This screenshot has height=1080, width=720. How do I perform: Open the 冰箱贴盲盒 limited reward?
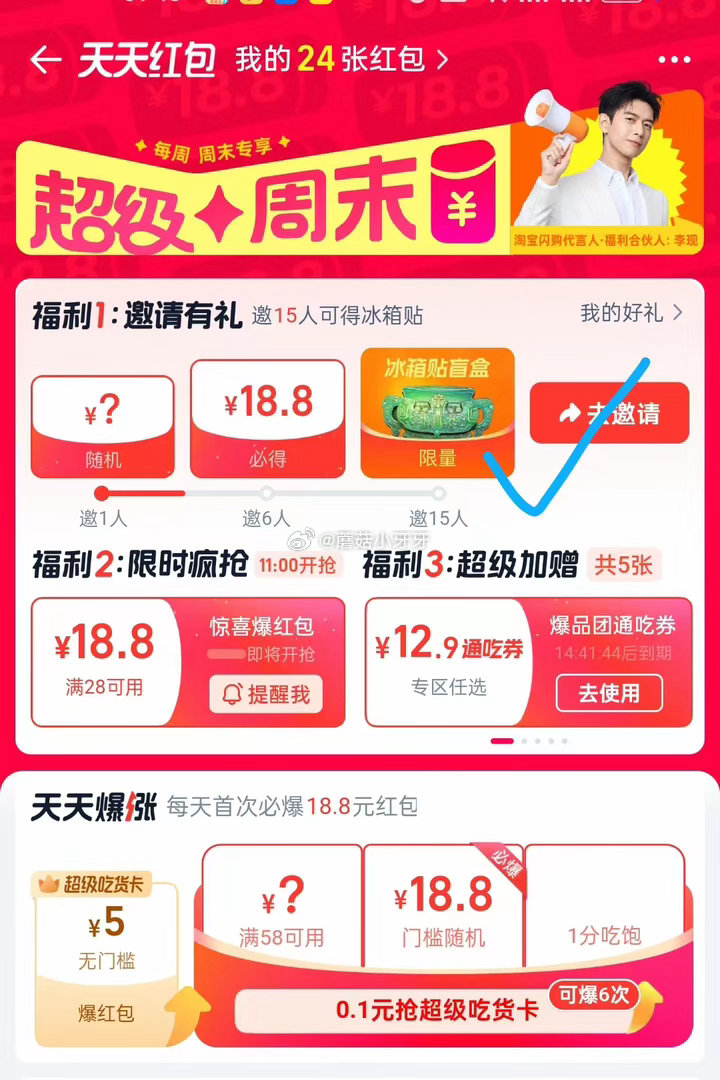(437, 412)
